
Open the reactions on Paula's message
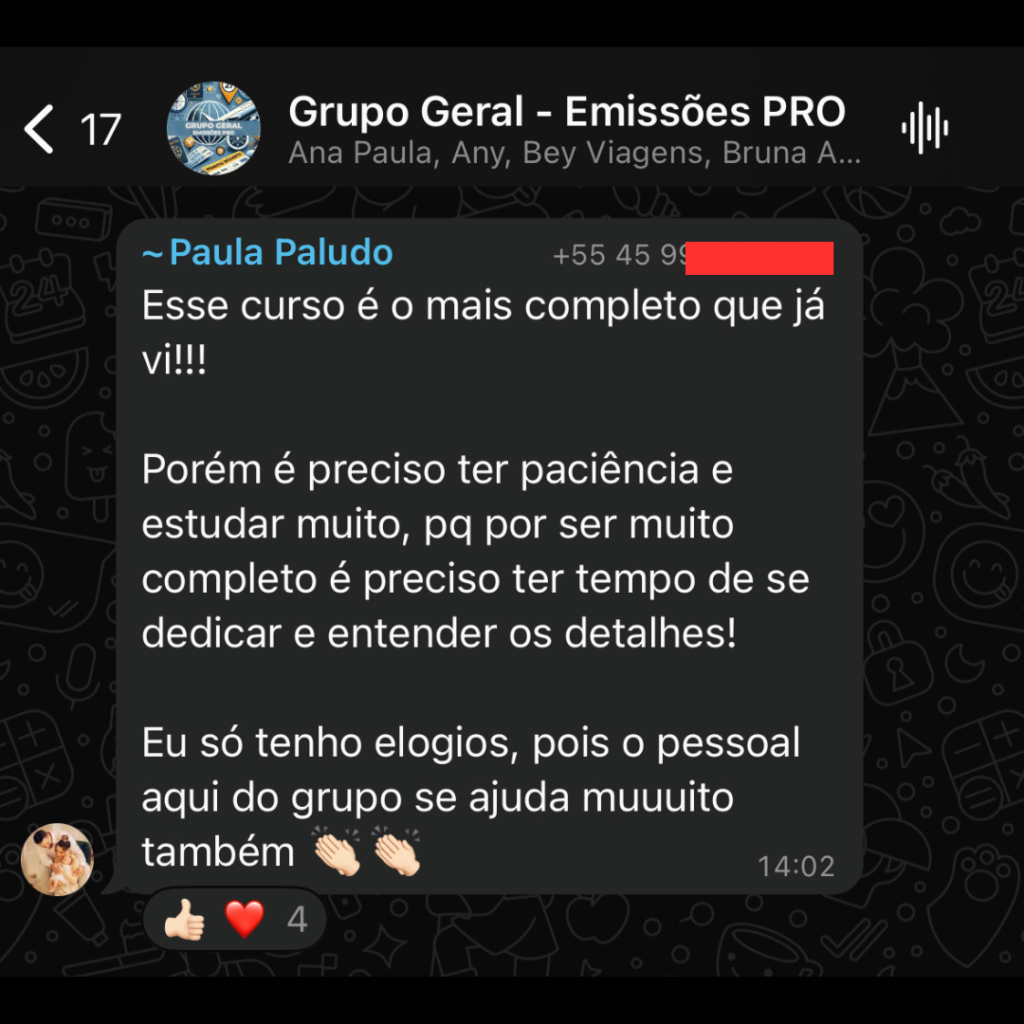[236, 918]
